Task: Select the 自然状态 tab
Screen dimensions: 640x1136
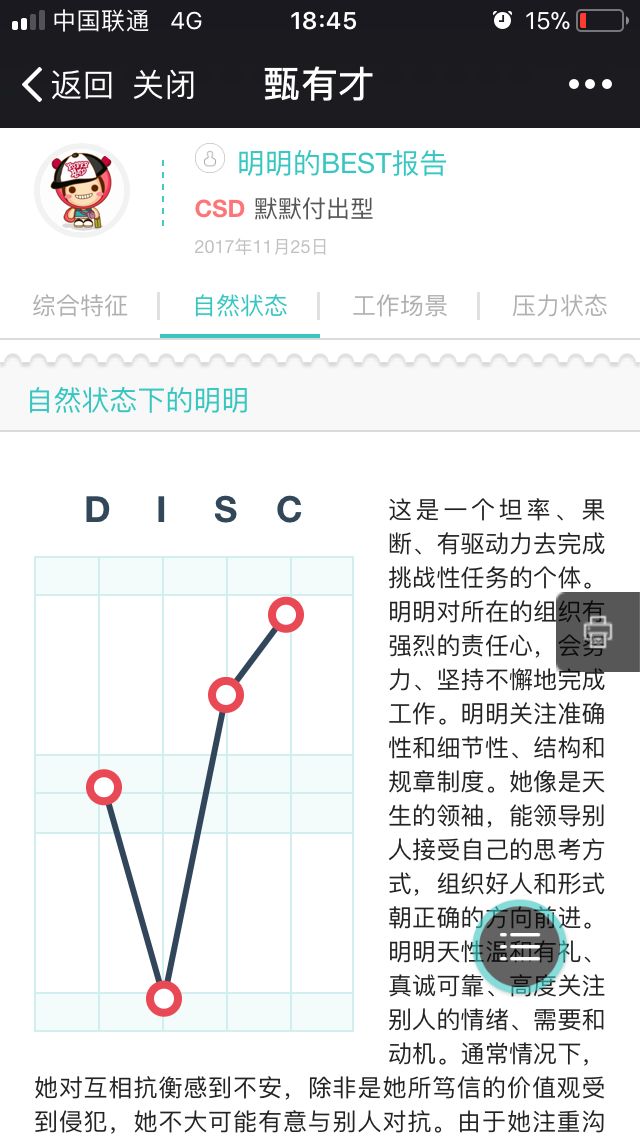Action: (240, 306)
